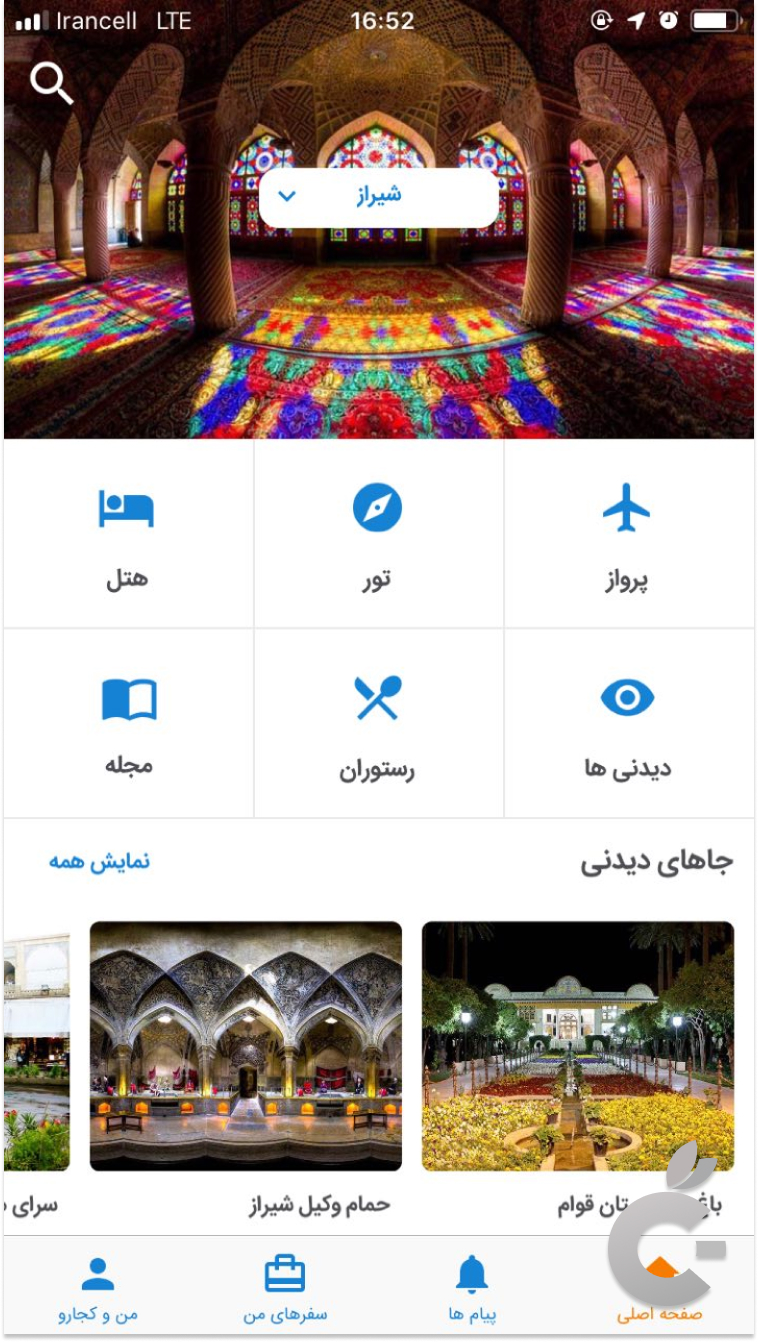Tap the search magnifier icon

(51, 81)
